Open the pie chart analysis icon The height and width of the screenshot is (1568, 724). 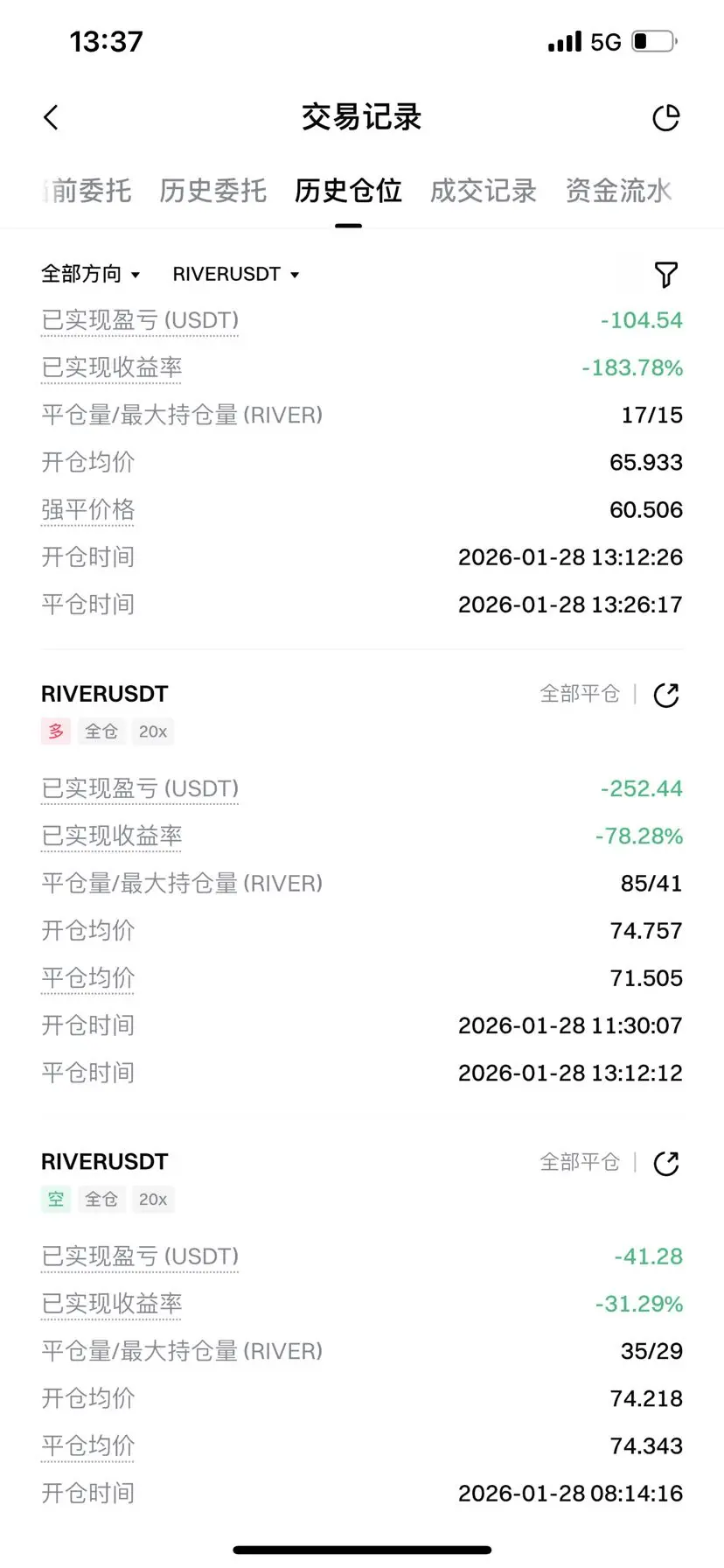(666, 117)
